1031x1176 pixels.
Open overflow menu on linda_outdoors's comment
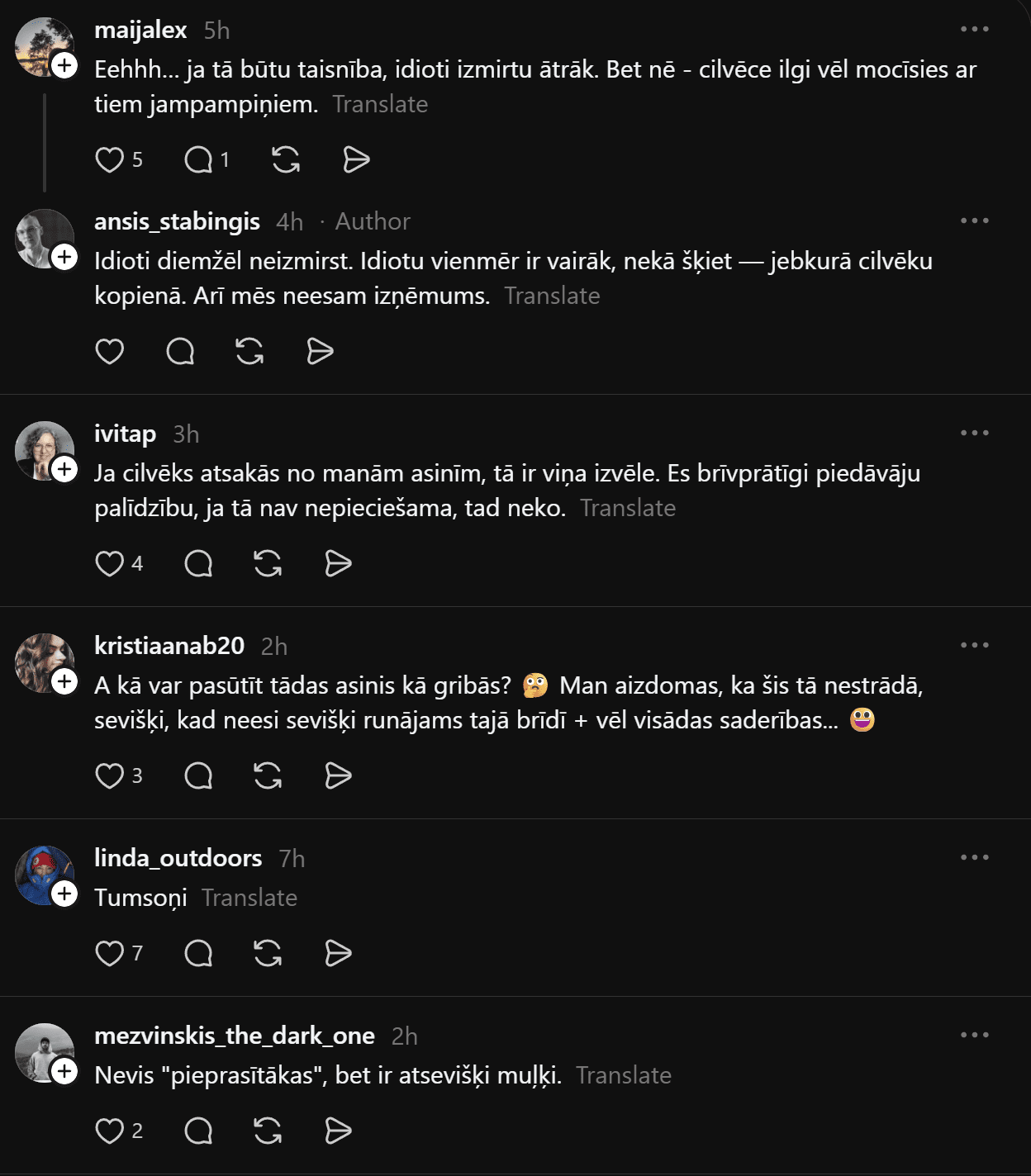[x=974, y=857]
